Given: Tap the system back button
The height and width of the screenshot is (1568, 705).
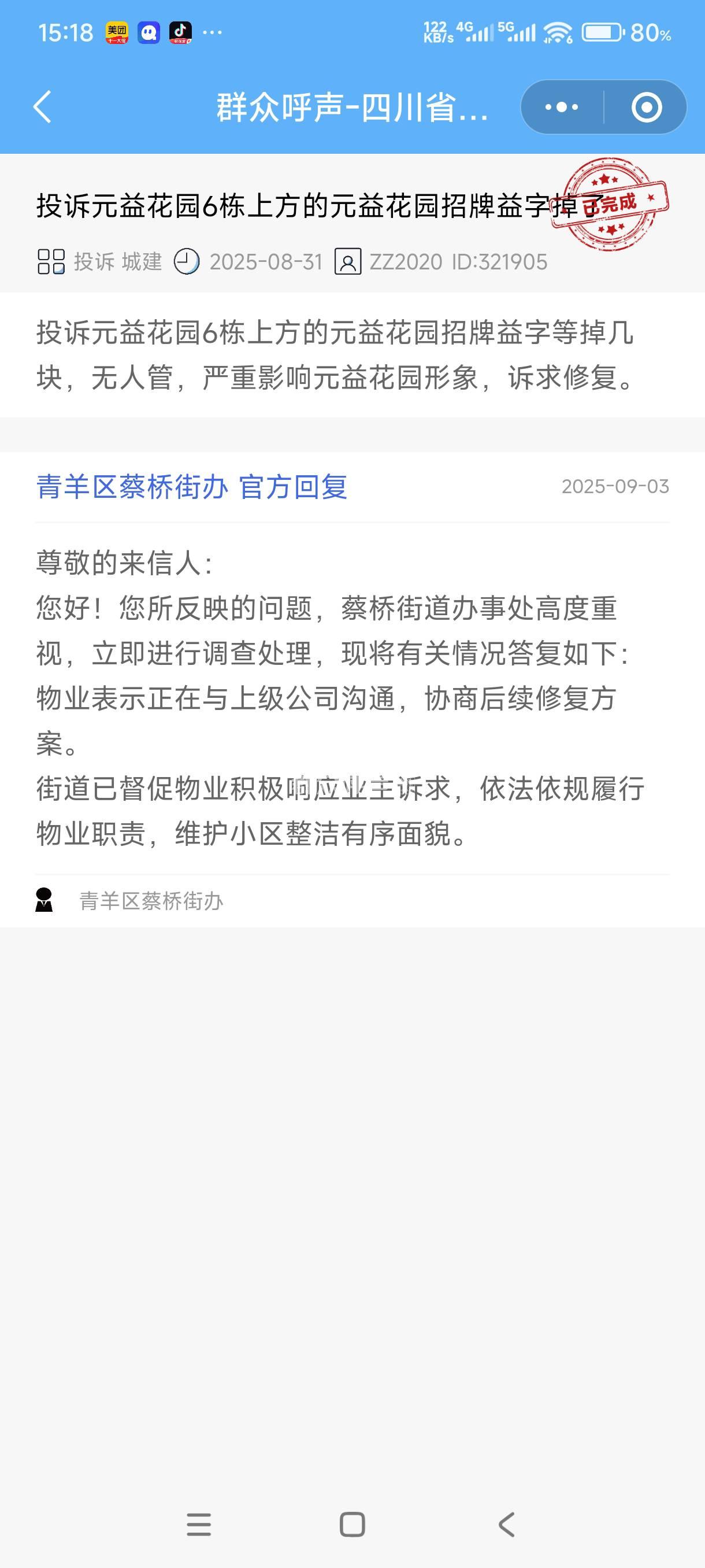Looking at the screenshot, I should point(506,1524).
